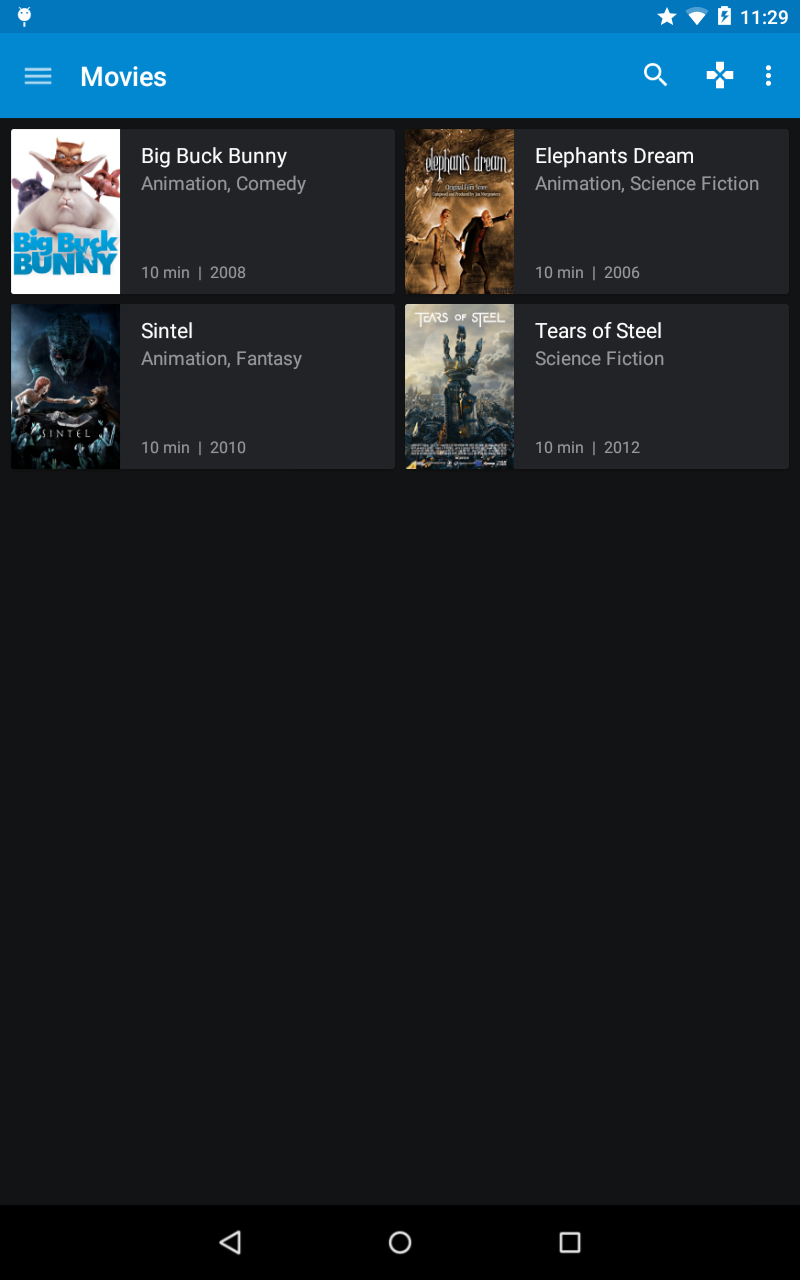Search the movie library

(x=655, y=75)
